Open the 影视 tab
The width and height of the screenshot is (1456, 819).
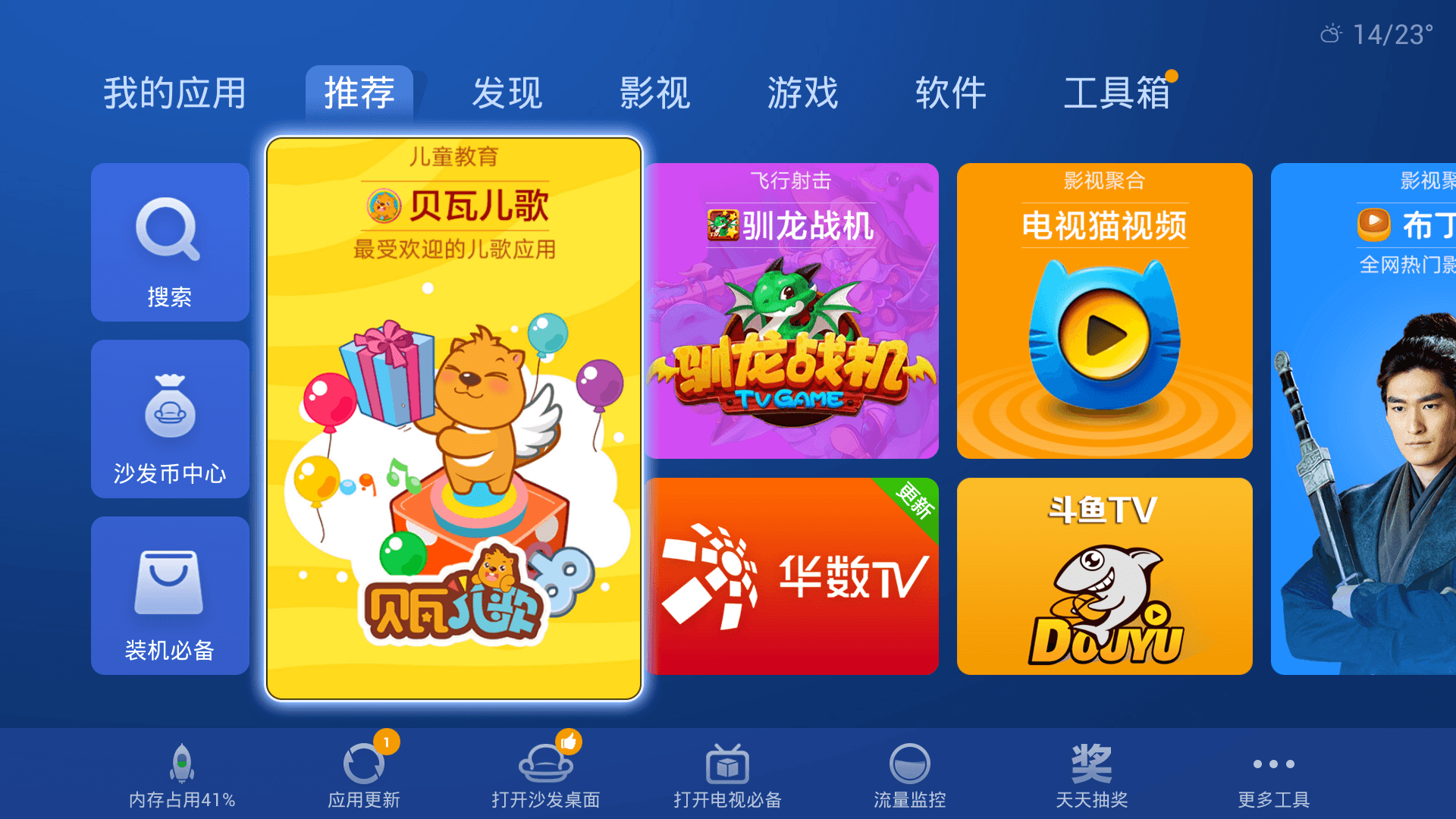pyautogui.click(x=654, y=93)
